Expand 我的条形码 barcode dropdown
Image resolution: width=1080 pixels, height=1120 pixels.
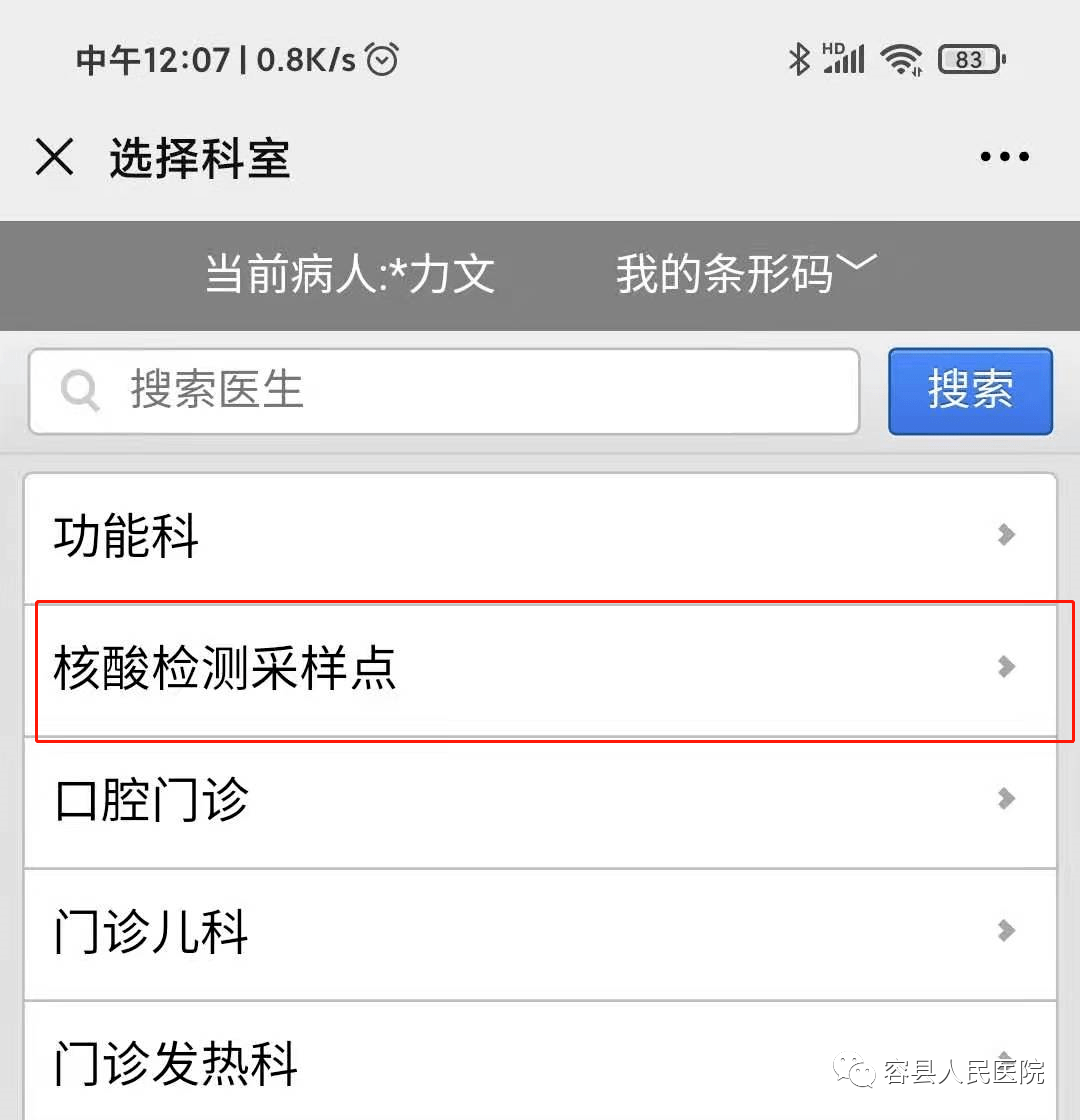coord(745,273)
